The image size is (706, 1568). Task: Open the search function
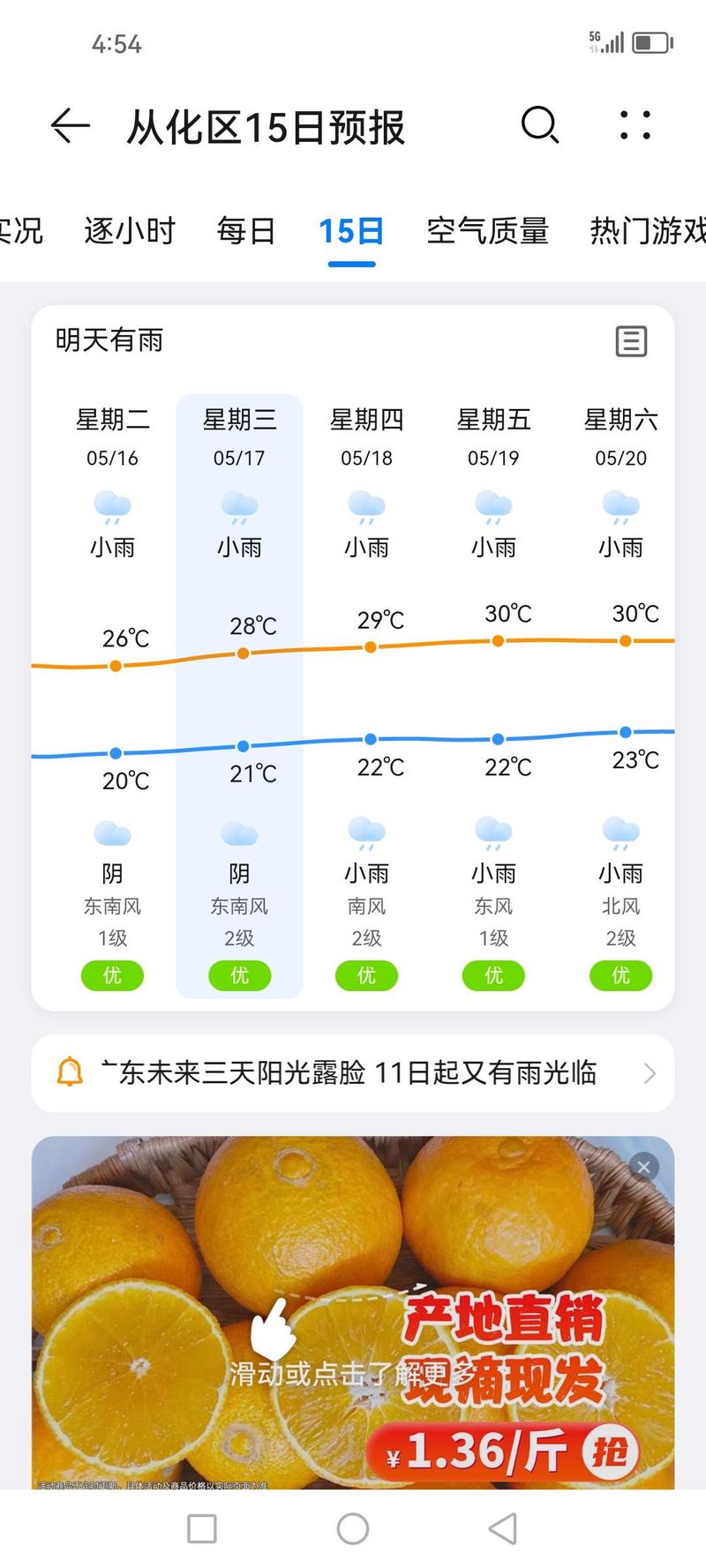540,126
